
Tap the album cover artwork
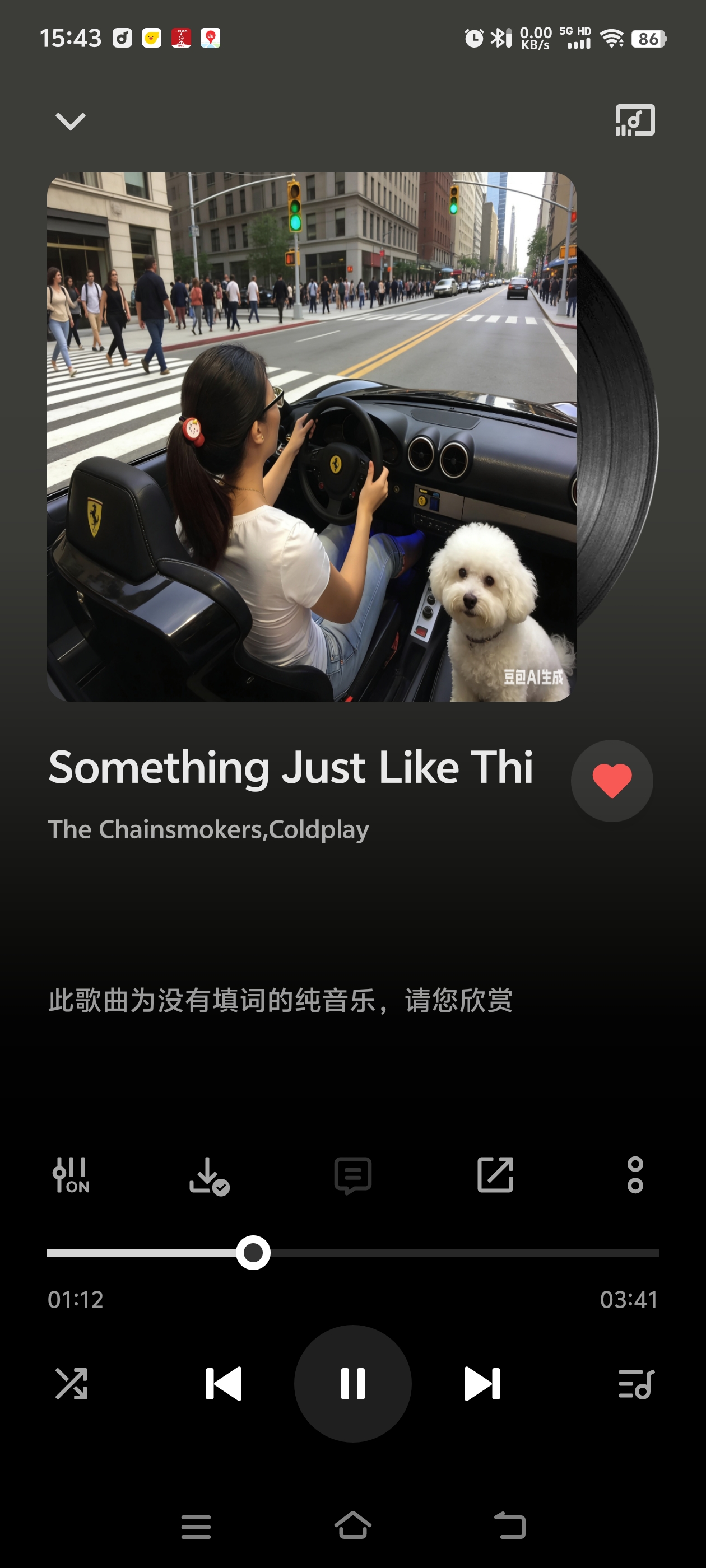coord(312,436)
